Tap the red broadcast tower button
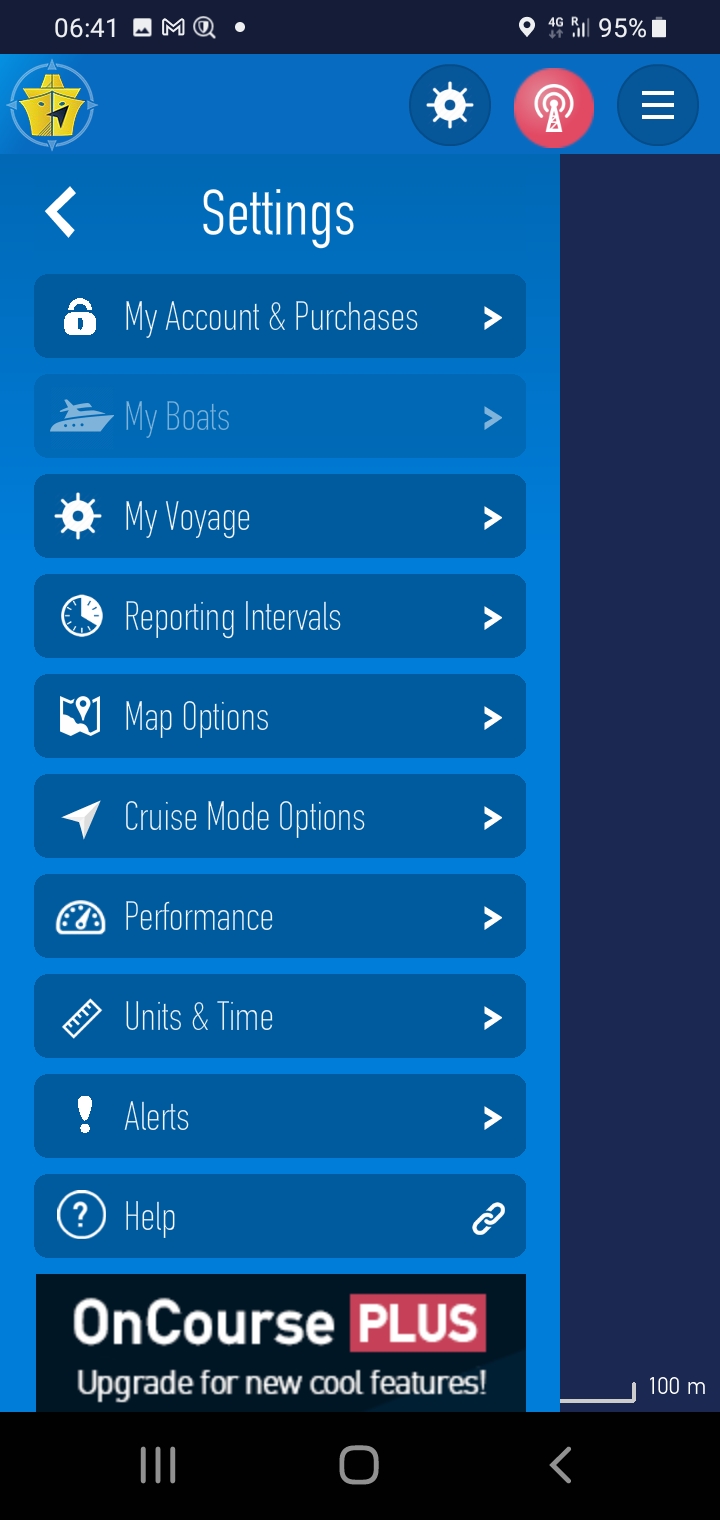 [554, 105]
